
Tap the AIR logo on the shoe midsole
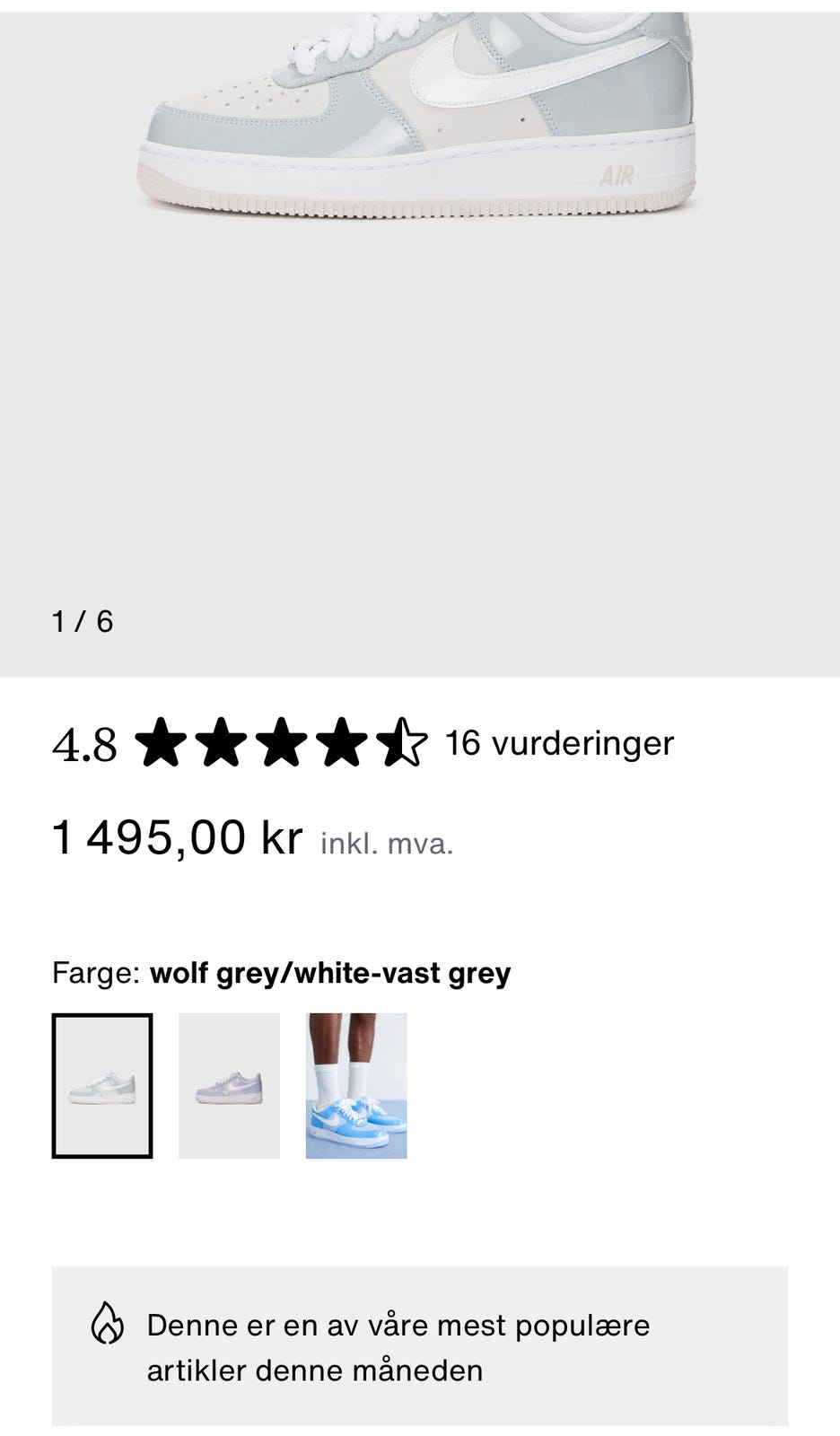(x=619, y=176)
